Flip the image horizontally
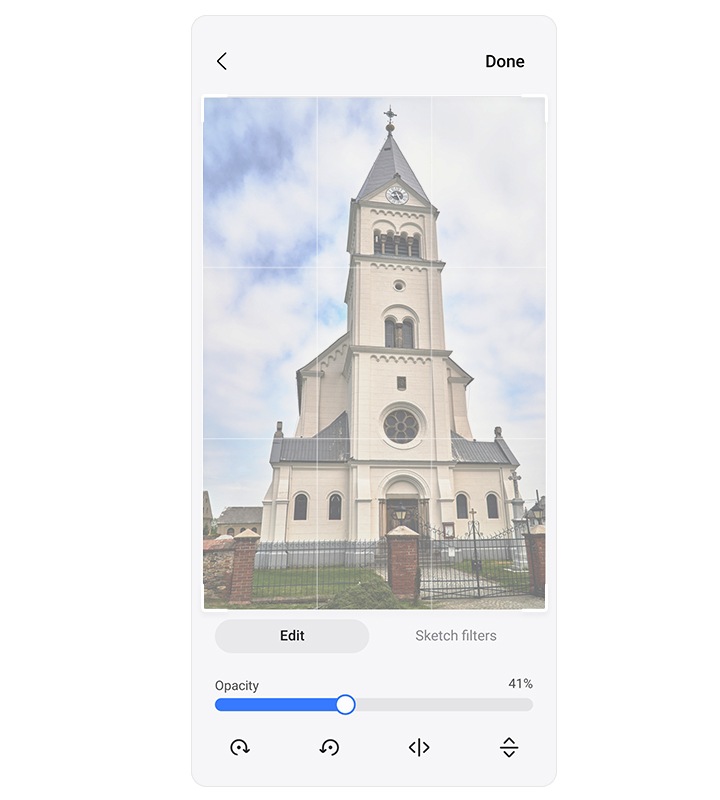 (x=419, y=747)
